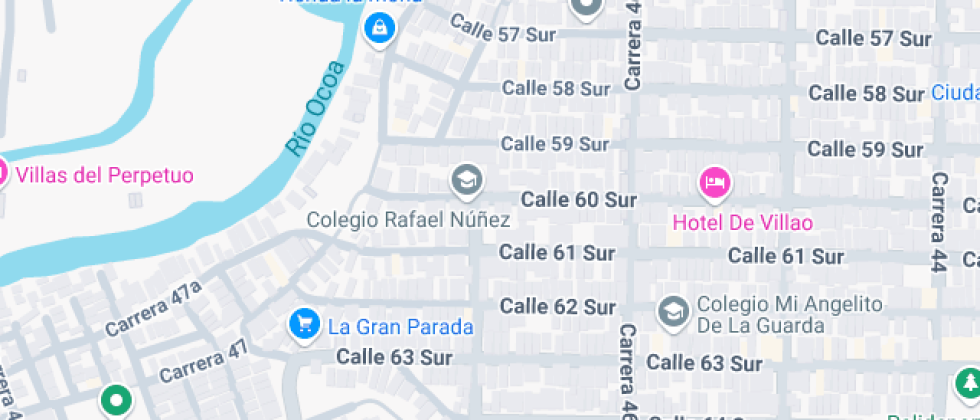The height and width of the screenshot is (420, 980).
Task: Tap the La Gran Parada store marker
Action: 303,323
